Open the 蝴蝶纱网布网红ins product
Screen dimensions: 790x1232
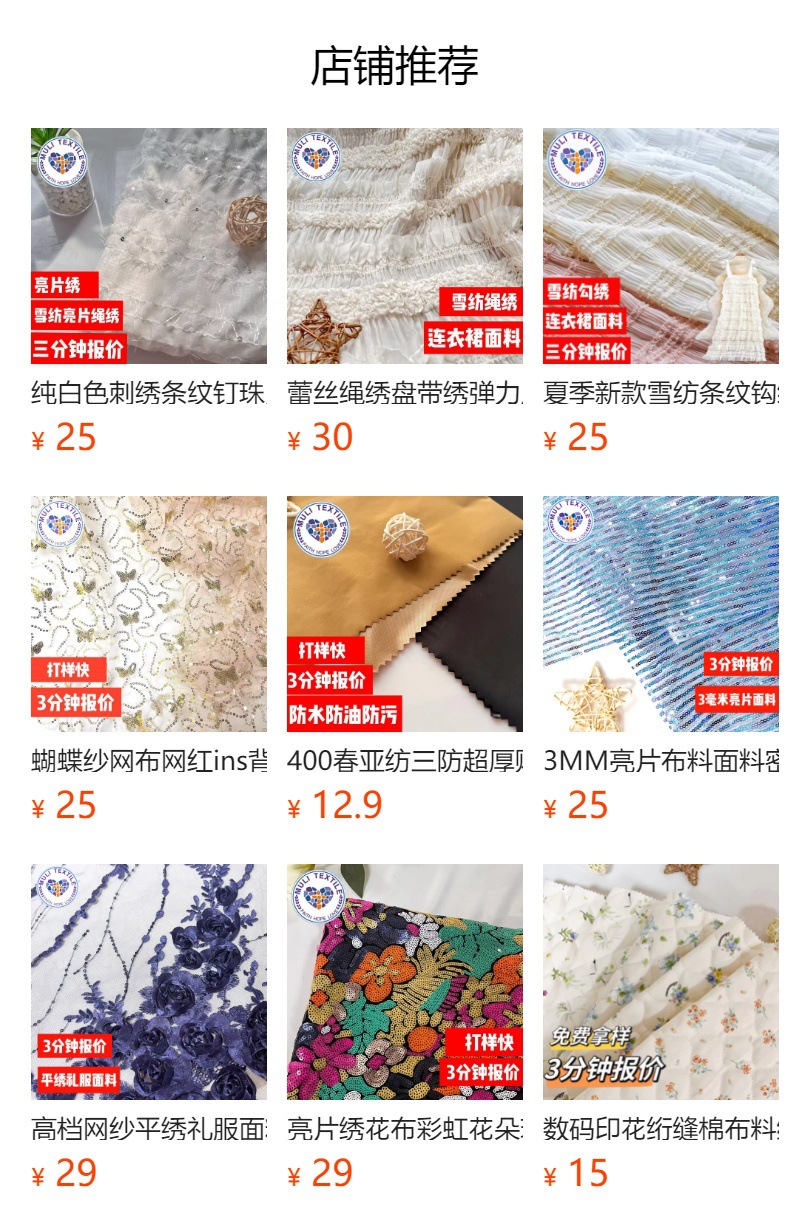(148, 614)
